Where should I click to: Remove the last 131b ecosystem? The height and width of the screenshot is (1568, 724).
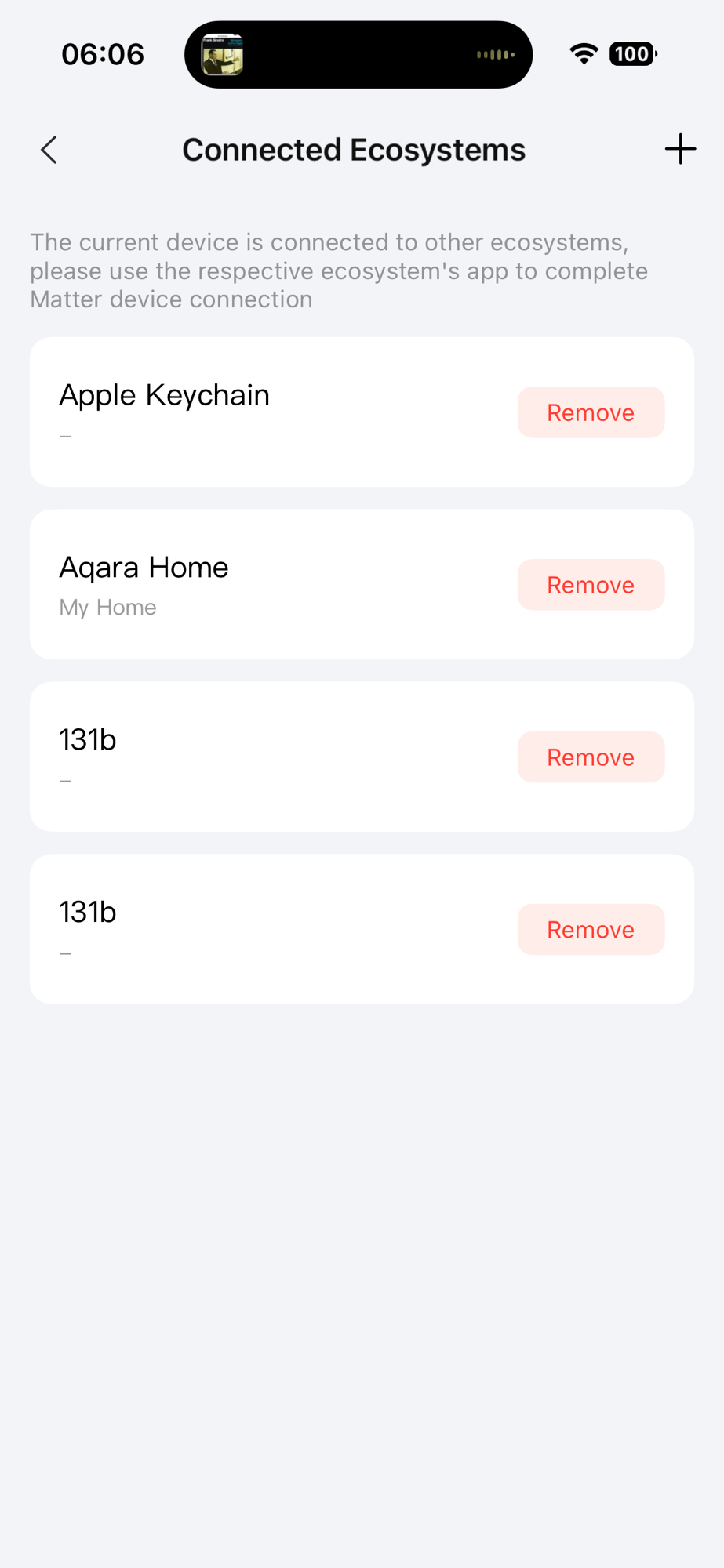click(x=591, y=929)
